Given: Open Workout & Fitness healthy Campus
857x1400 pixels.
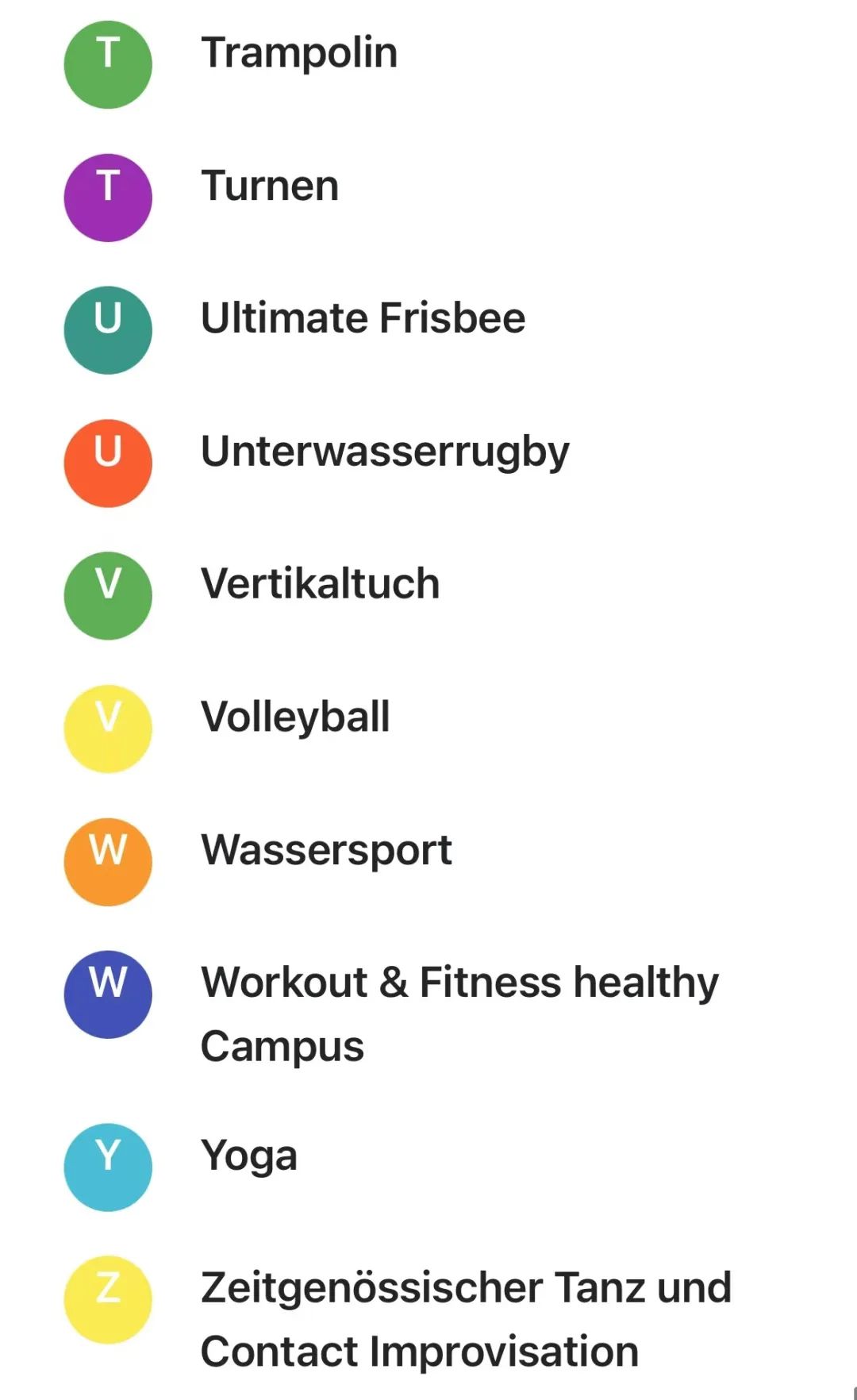Looking at the screenshot, I should (x=459, y=1013).
